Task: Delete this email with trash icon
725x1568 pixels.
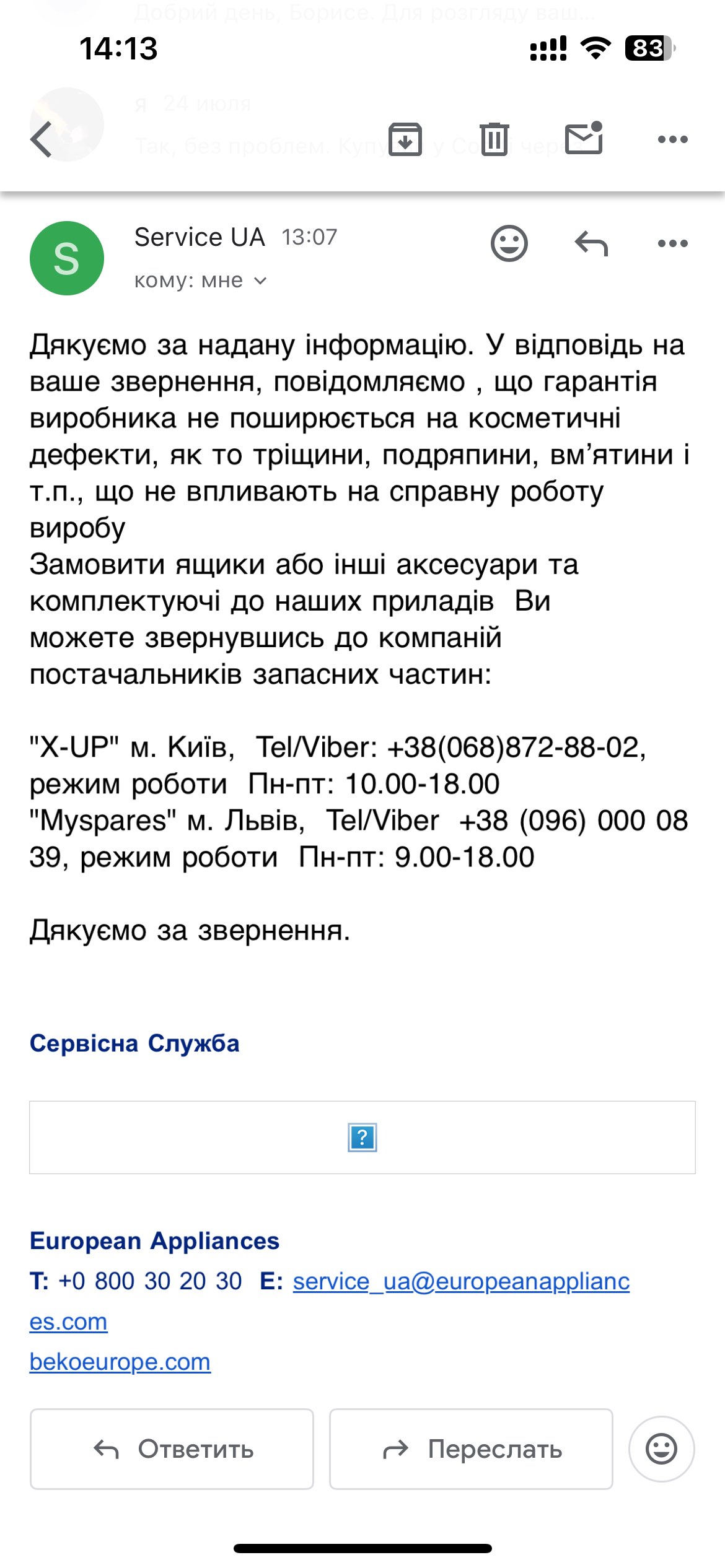Action: tap(494, 139)
